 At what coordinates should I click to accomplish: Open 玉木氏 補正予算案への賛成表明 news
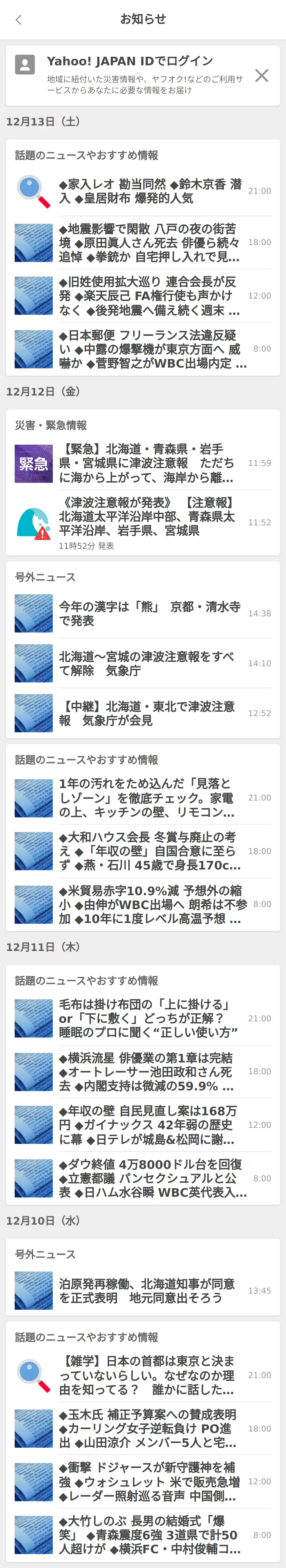click(150, 1428)
